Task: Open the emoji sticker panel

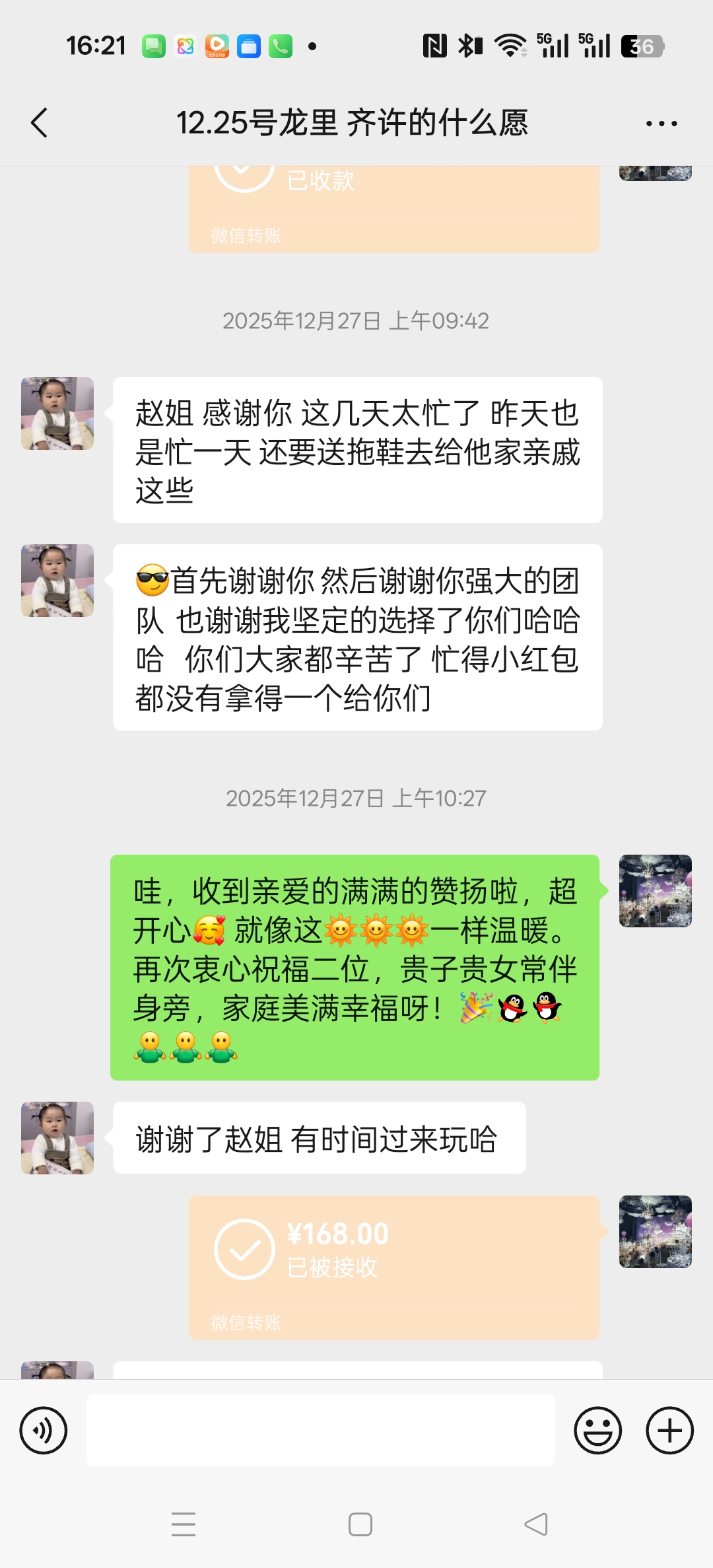Action: point(597,1431)
